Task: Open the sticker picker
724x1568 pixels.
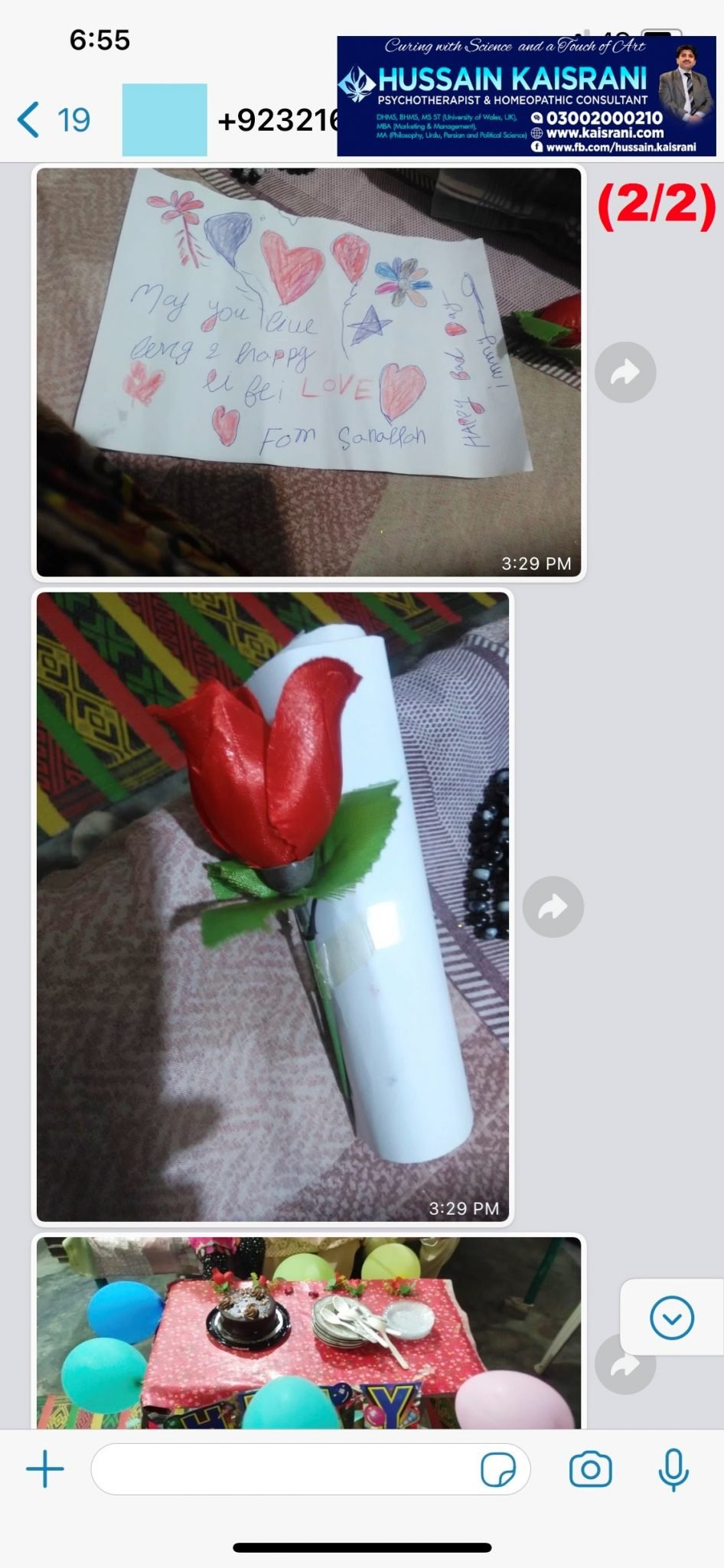Action: (x=498, y=1469)
